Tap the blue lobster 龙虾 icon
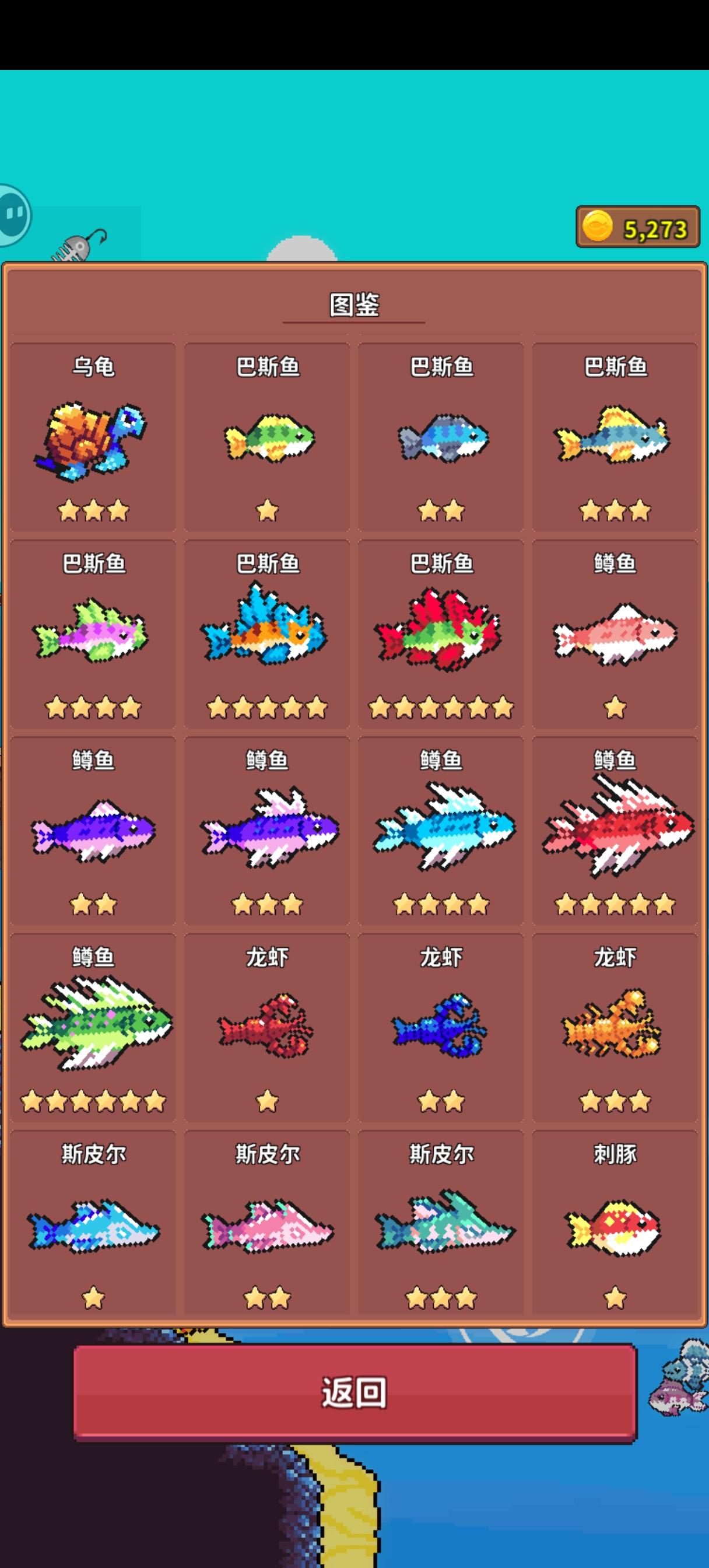Image resolution: width=709 pixels, height=1568 pixels. pyautogui.click(x=443, y=1028)
